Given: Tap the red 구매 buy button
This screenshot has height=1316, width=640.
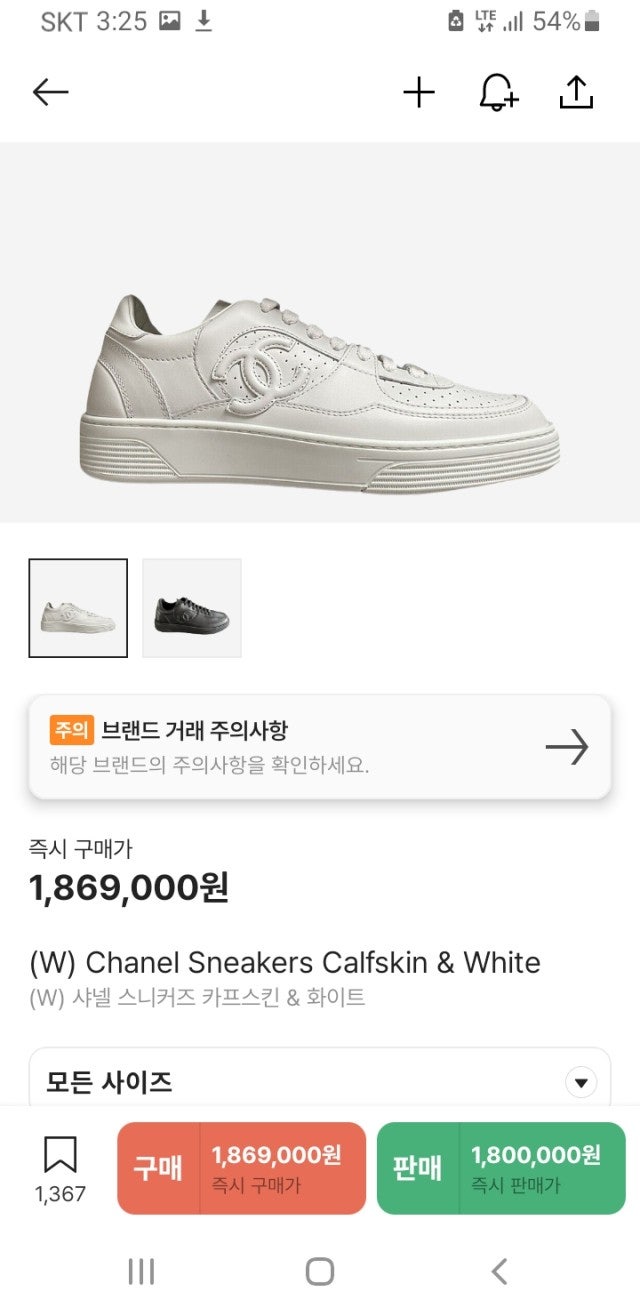Looking at the screenshot, I should 242,1168.
